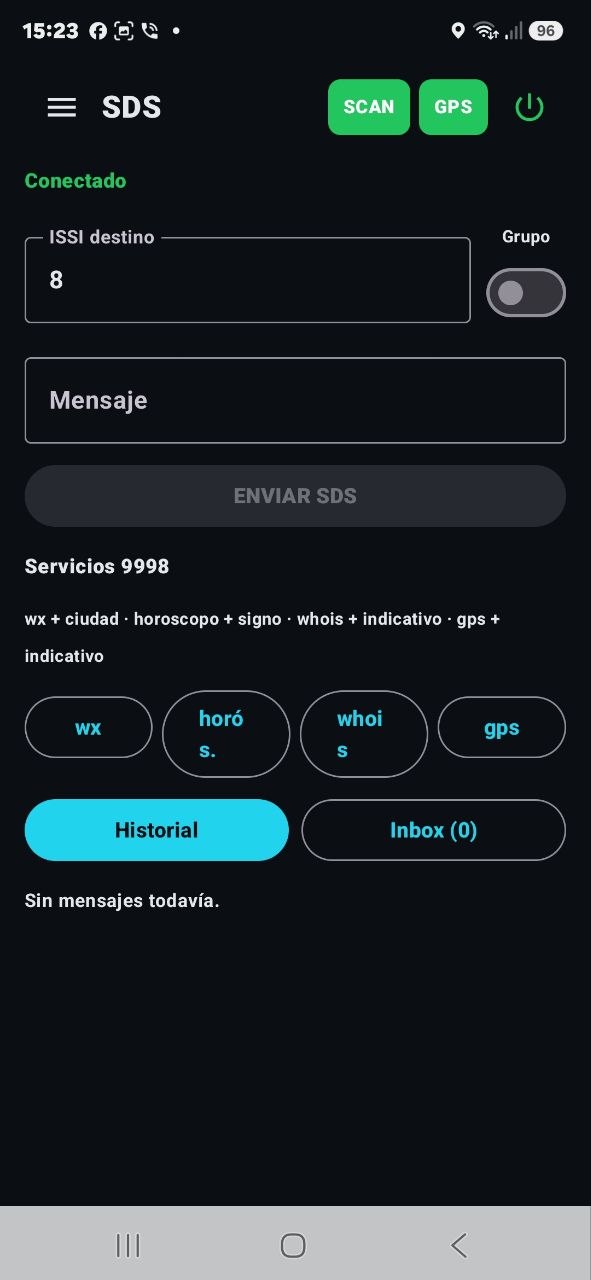The image size is (591, 1280).
Task: Open the hamburger drawer menu
Action: [62, 108]
